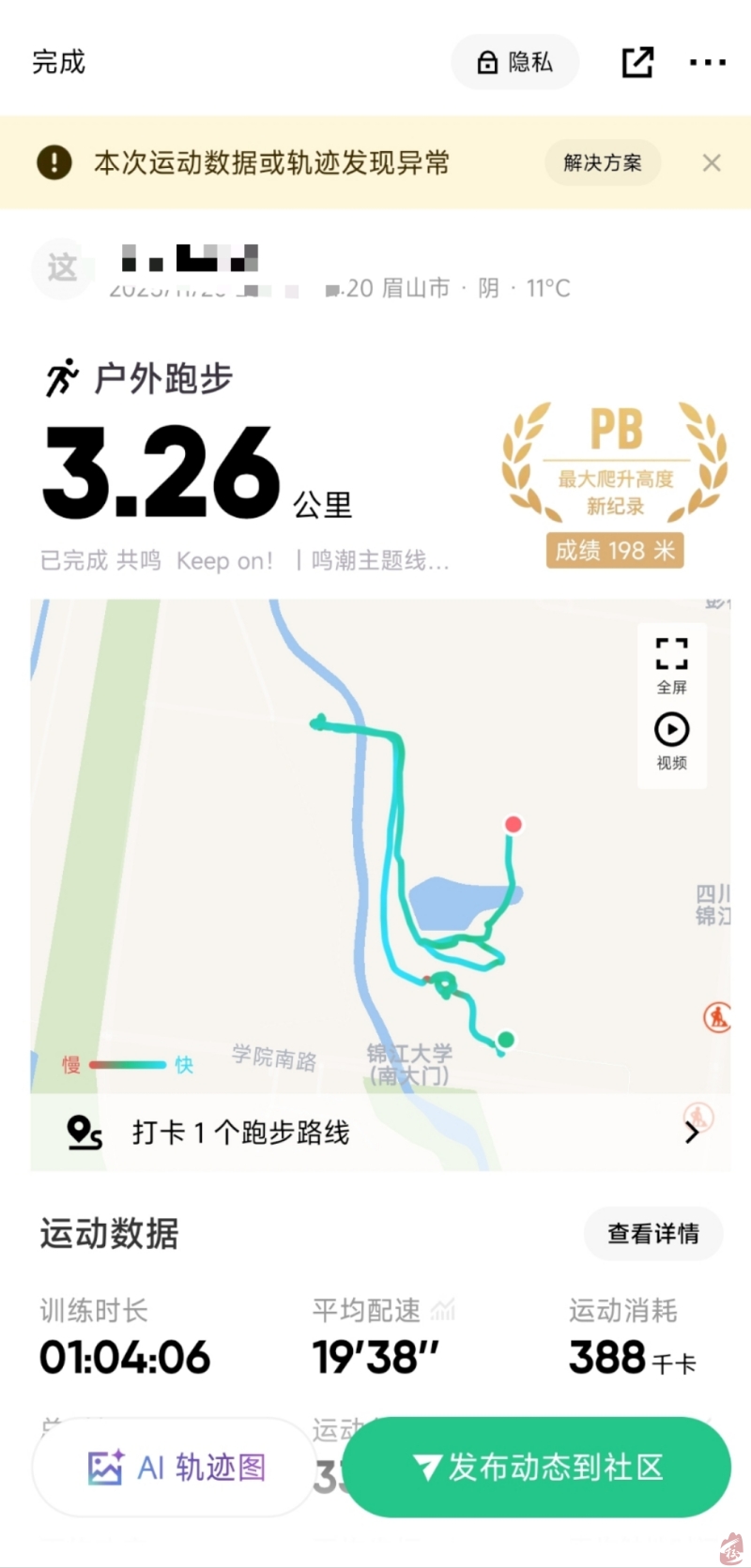This screenshot has height=1568, width=751.
Task: Open 解决方案 for the abnormal data
Action: point(603,163)
